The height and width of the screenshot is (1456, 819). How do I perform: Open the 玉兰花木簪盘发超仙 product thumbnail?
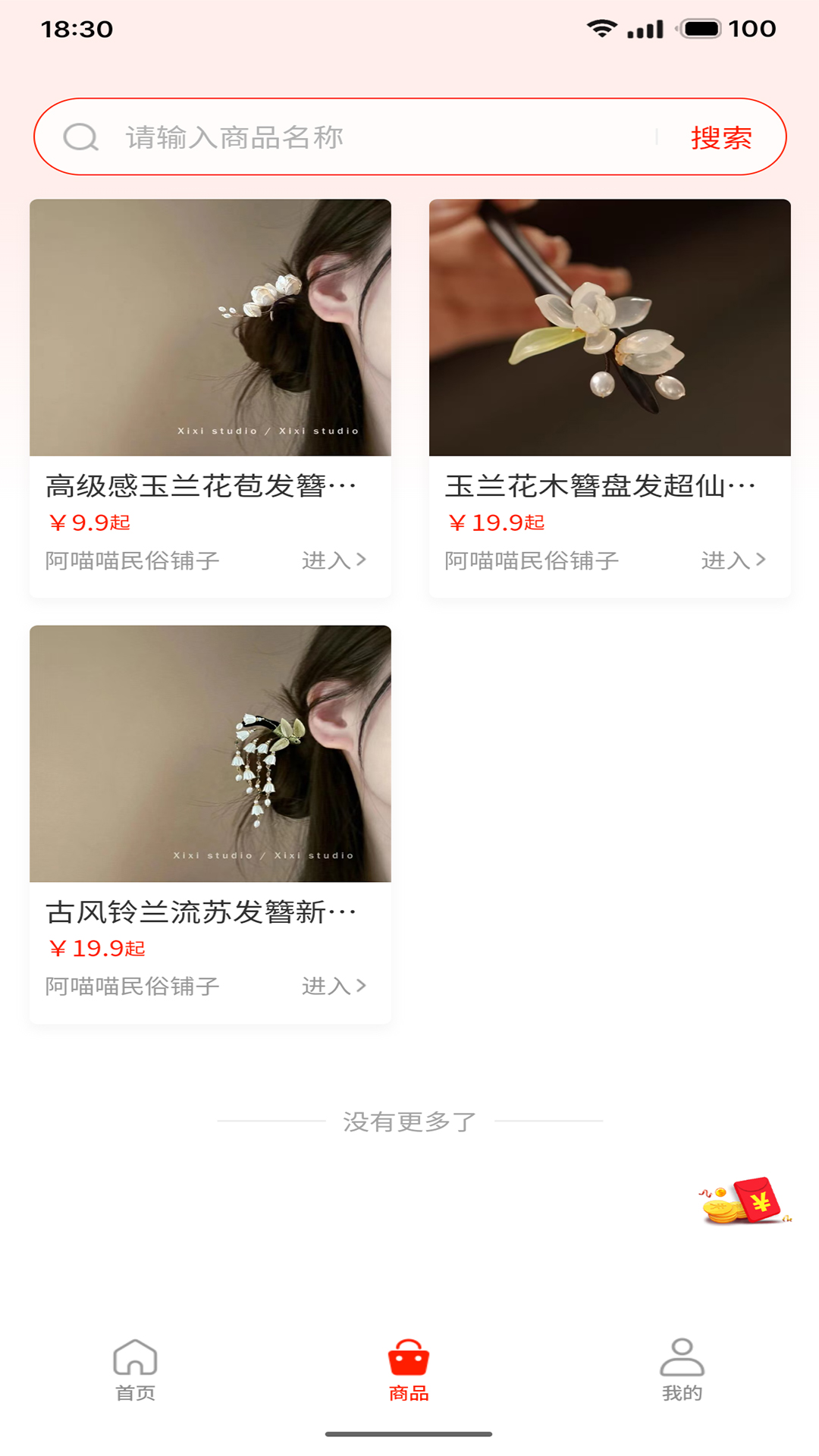tap(610, 328)
